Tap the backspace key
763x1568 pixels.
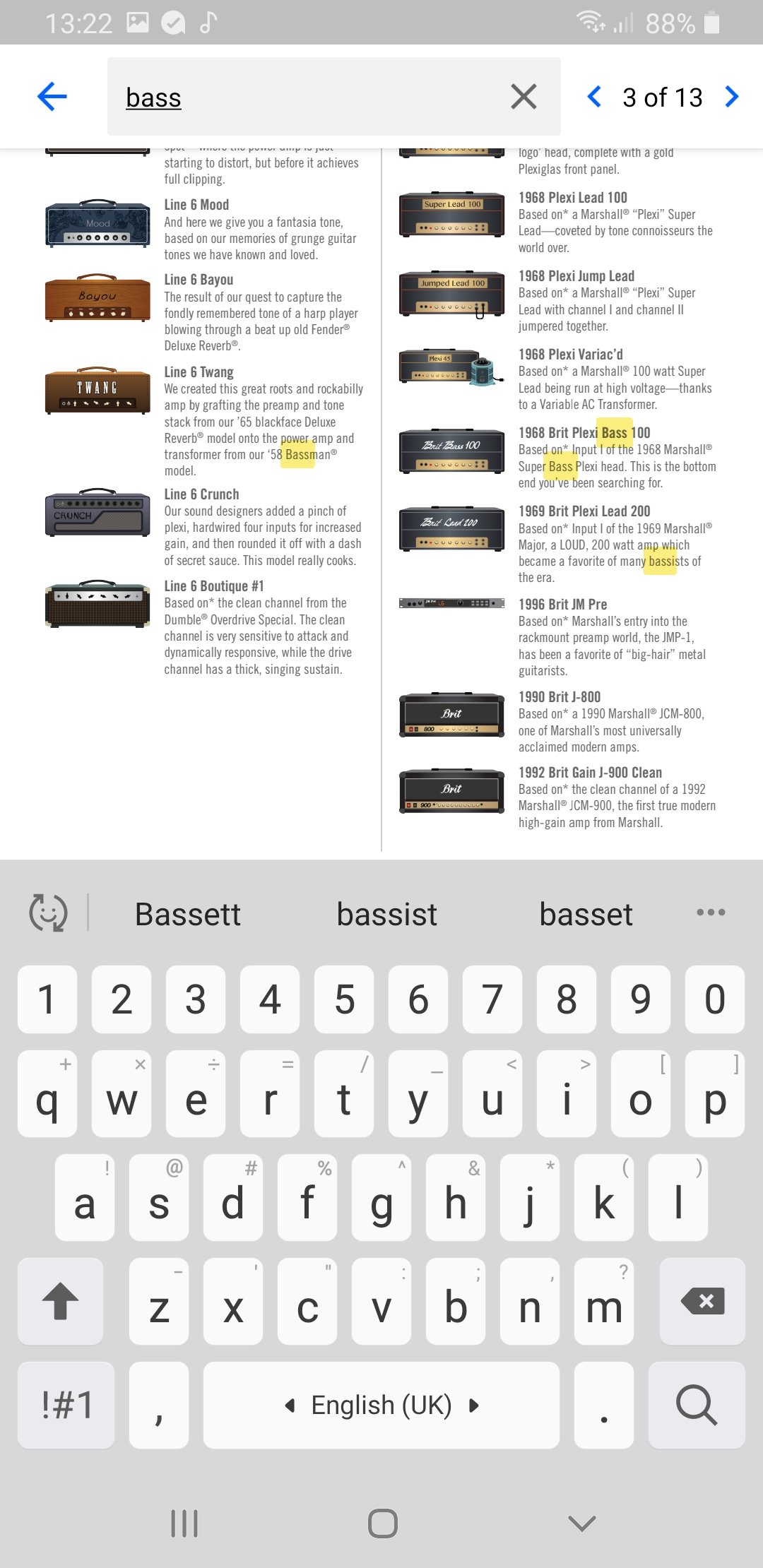click(702, 1301)
